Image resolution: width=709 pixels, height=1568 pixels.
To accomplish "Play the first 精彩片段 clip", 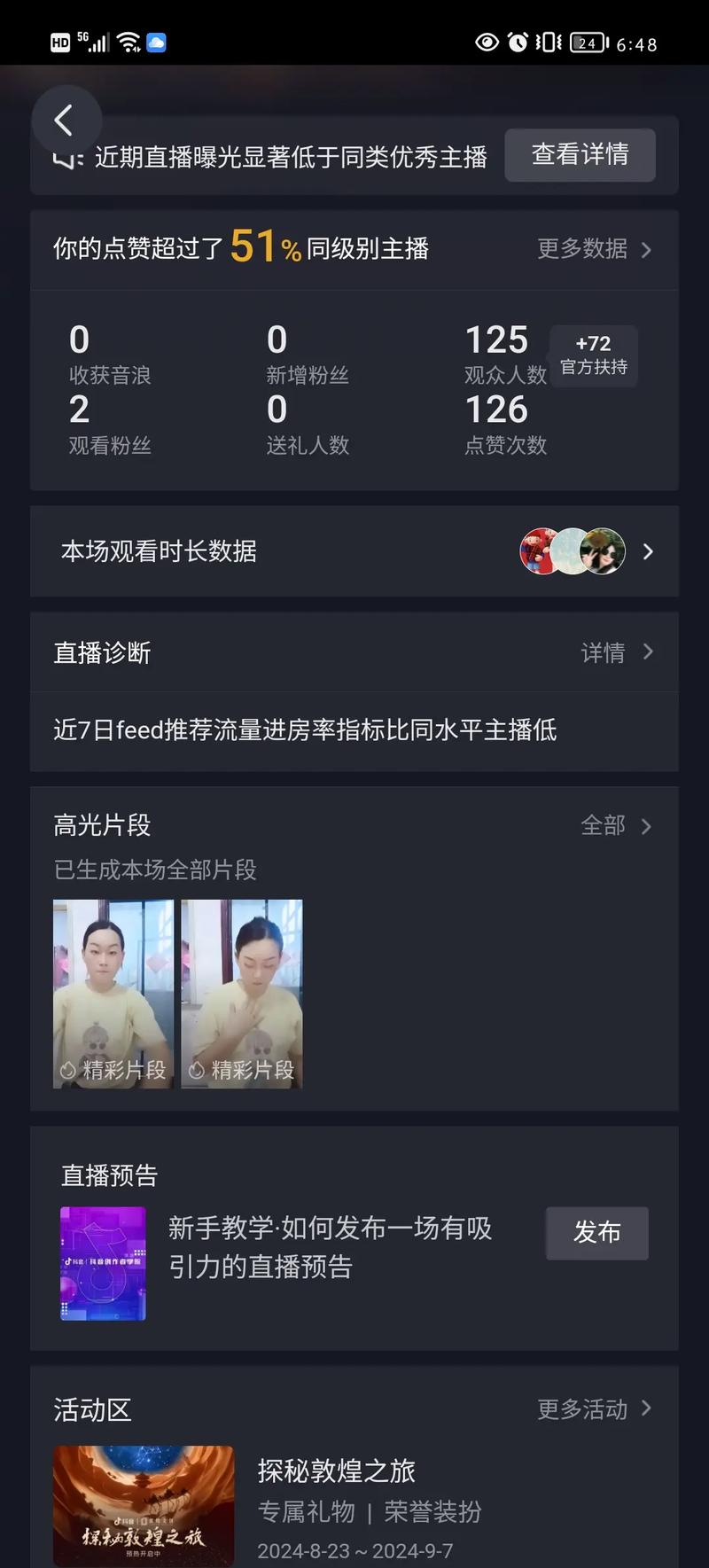I will (113, 994).
